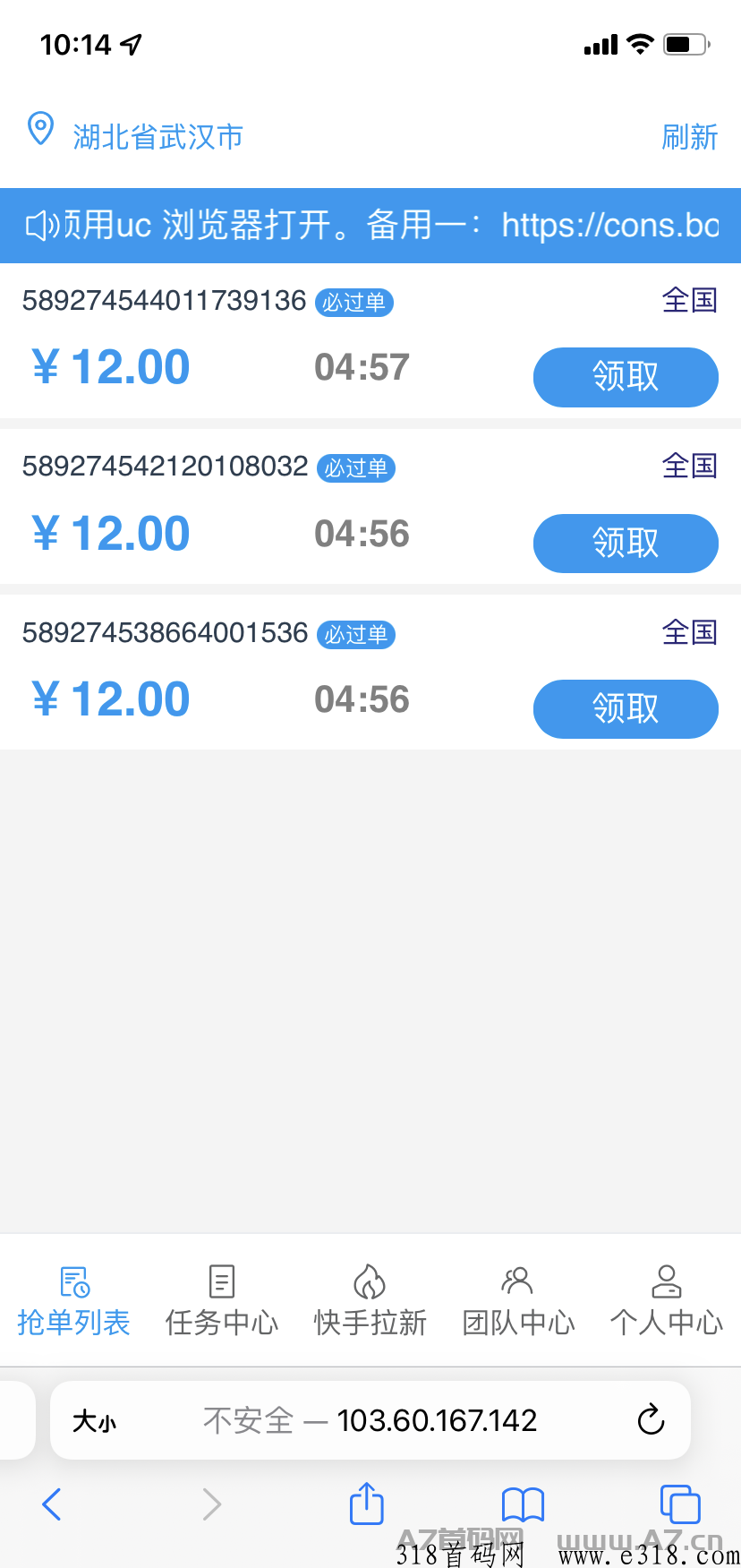Open the 团队中心 tab
This screenshot has height=1568, width=741.
click(x=518, y=1300)
